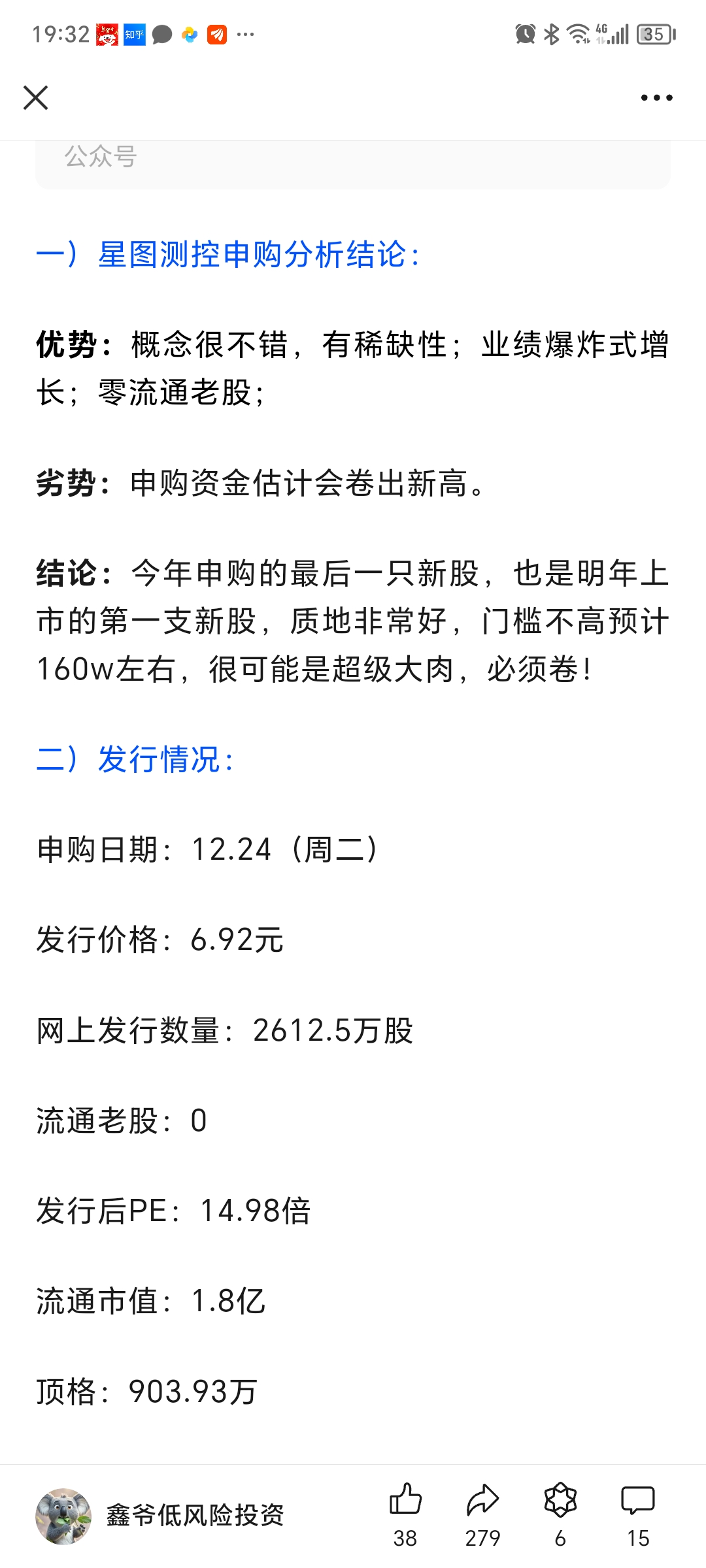Open 鑫爷低风险投资 author profile
Screen dimensions: 706x1568
coord(194,1516)
